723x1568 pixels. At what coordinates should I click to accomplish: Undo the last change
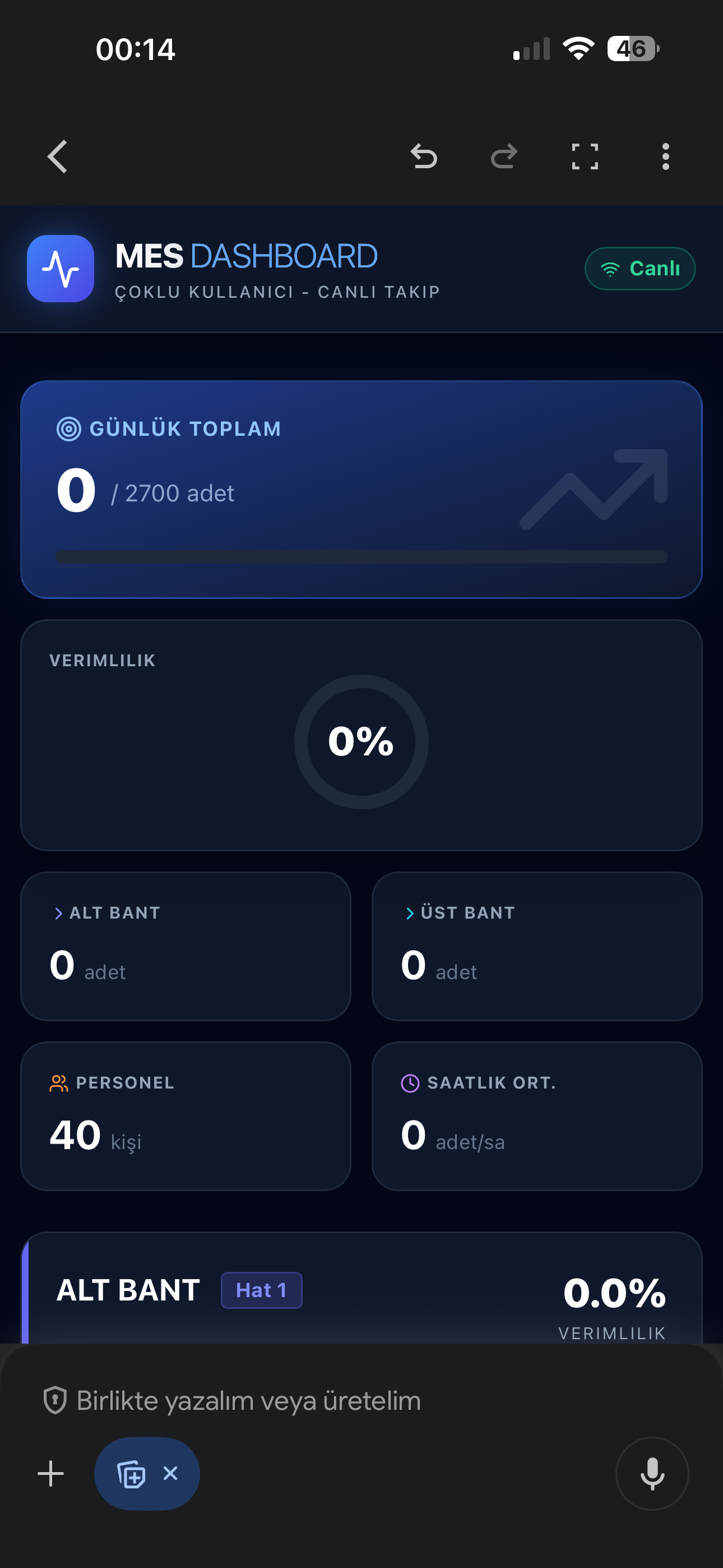pos(424,156)
